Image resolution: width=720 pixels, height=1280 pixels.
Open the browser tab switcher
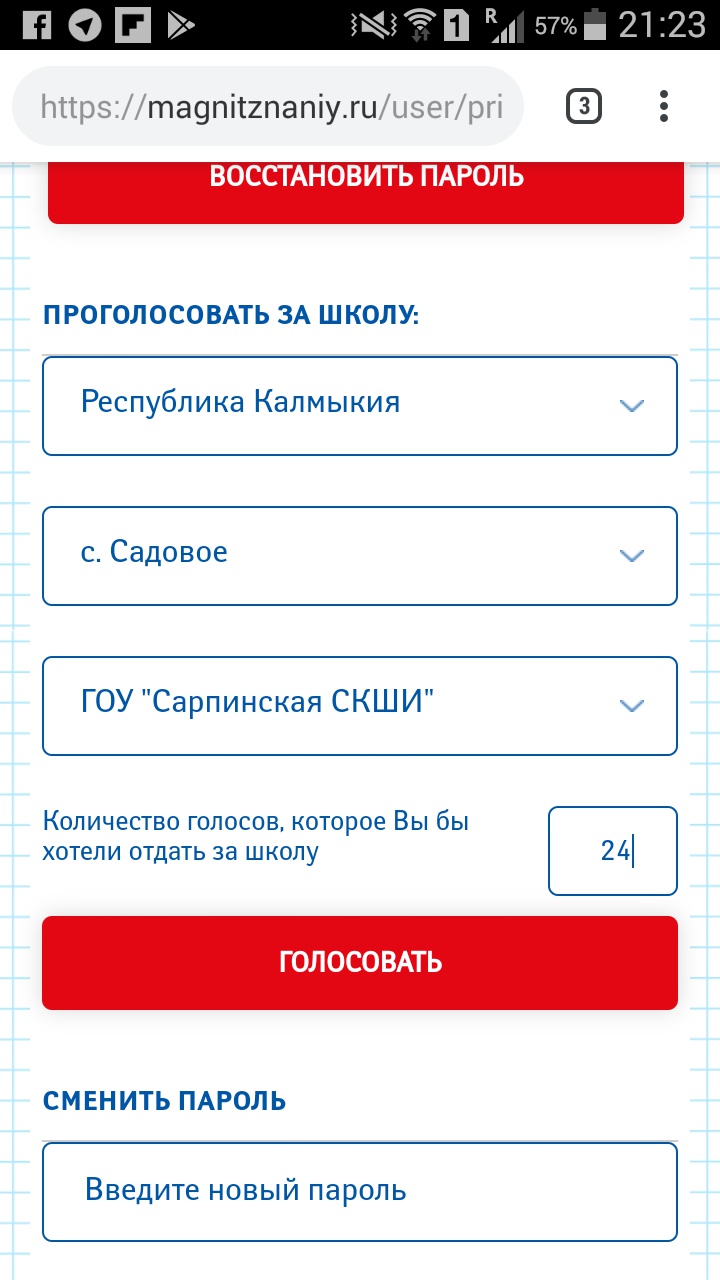(x=584, y=107)
